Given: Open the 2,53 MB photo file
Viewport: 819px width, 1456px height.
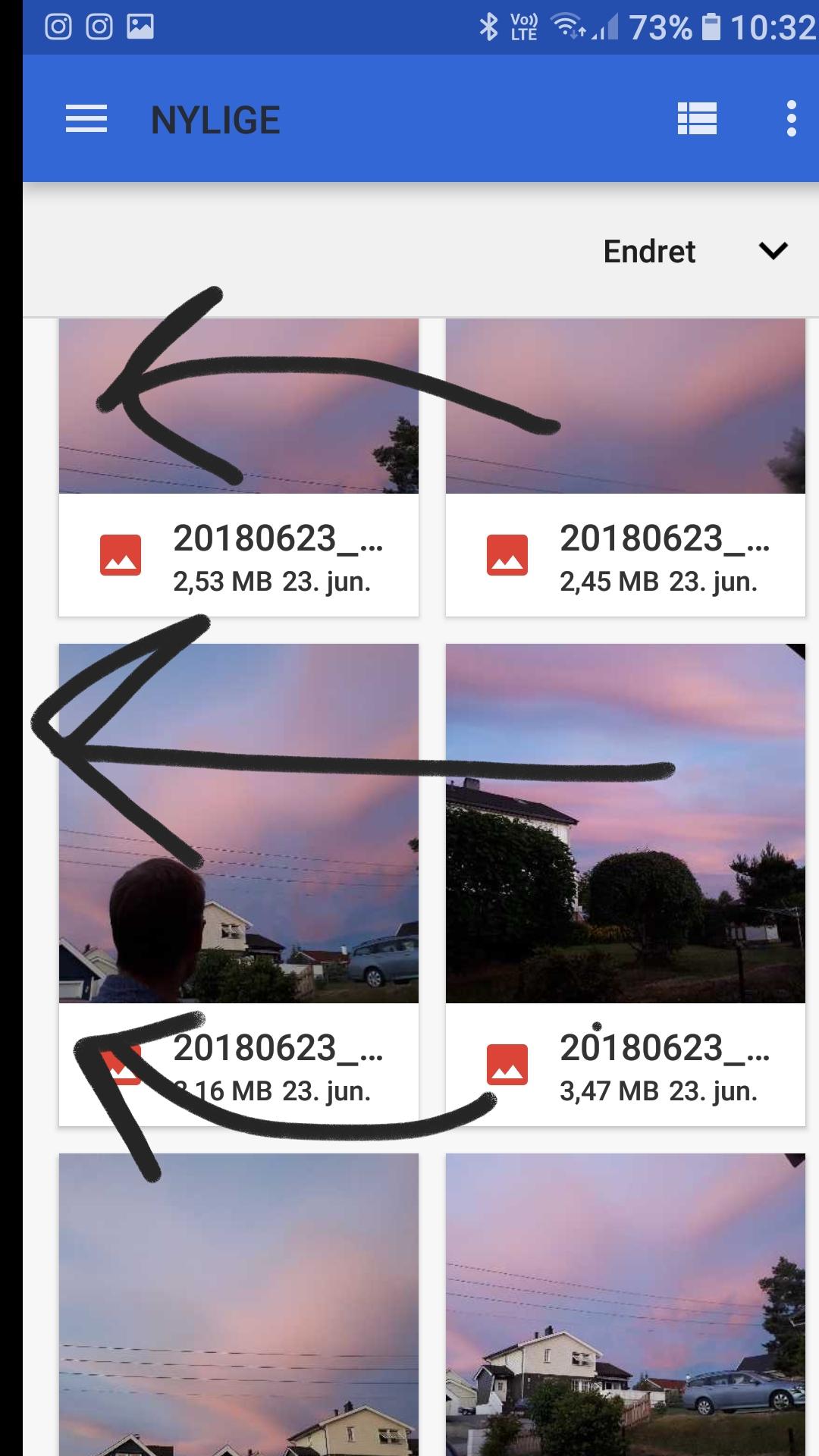Looking at the screenshot, I should pyautogui.click(x=239, y=468).
